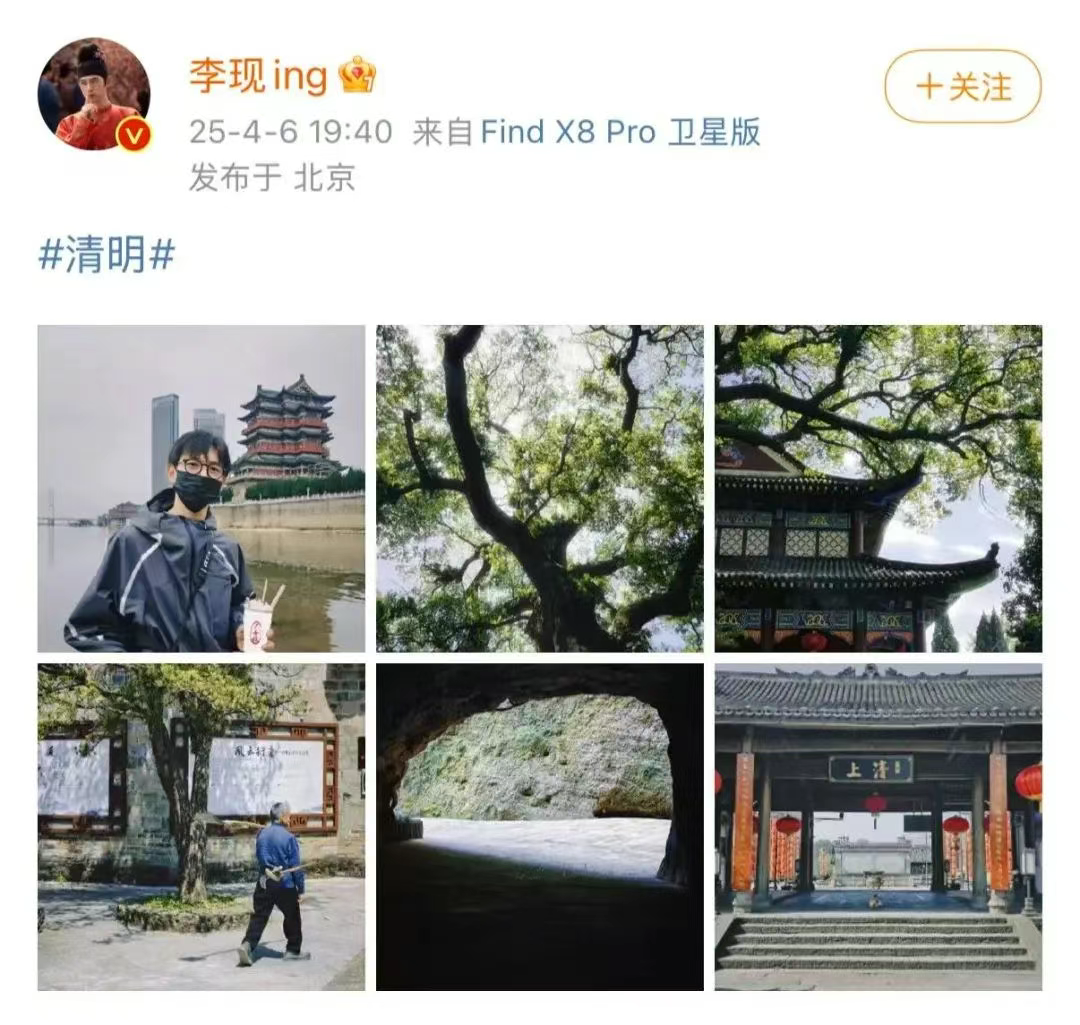Image resolution: width=1080 pixels, height=1025 pixels.
Task: View the 上清 gate with red lanterns photo
Action: pyautogui.click(x=878, y=826)
